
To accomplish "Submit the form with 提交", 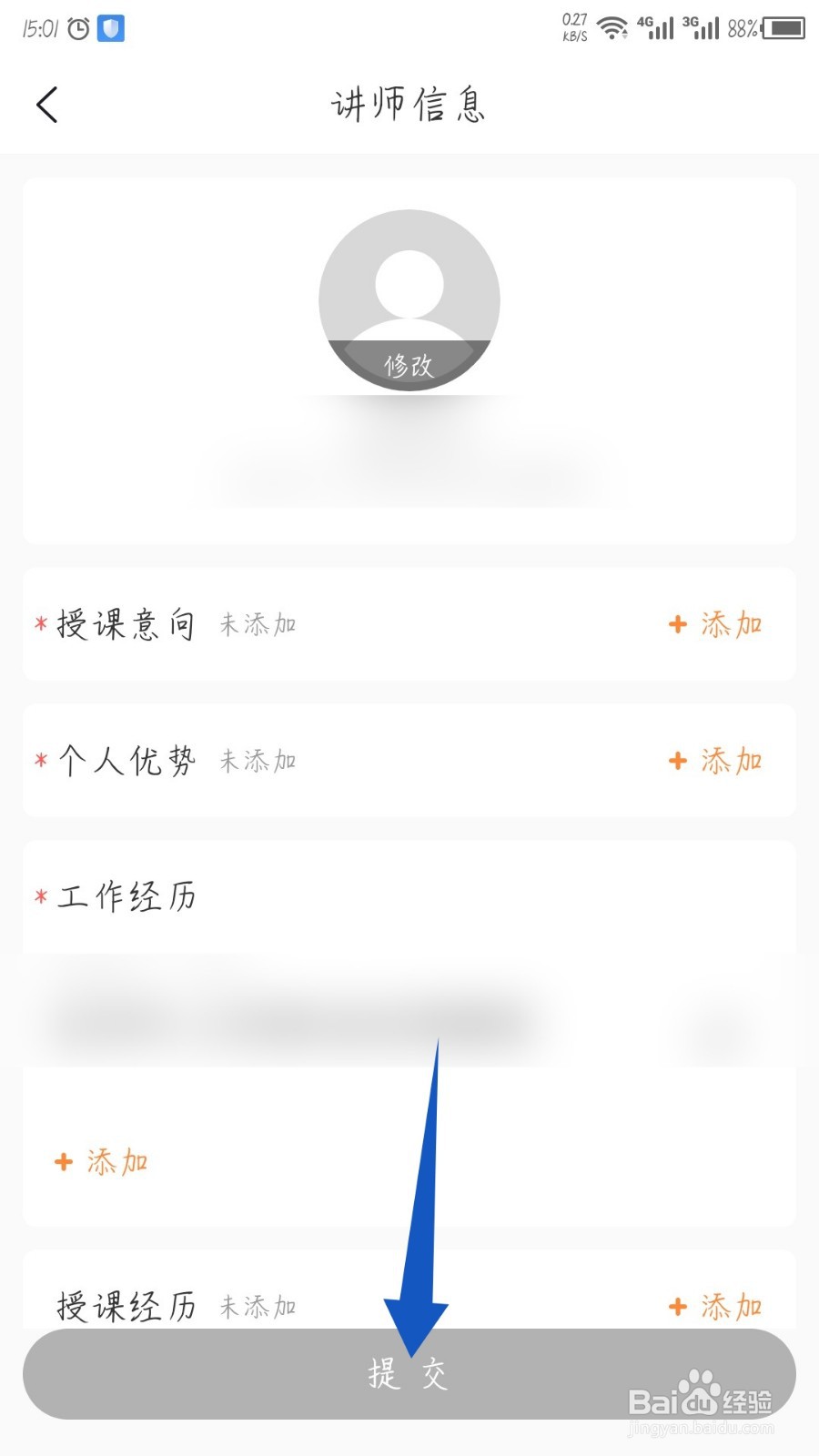I will tap(409, 1374).
